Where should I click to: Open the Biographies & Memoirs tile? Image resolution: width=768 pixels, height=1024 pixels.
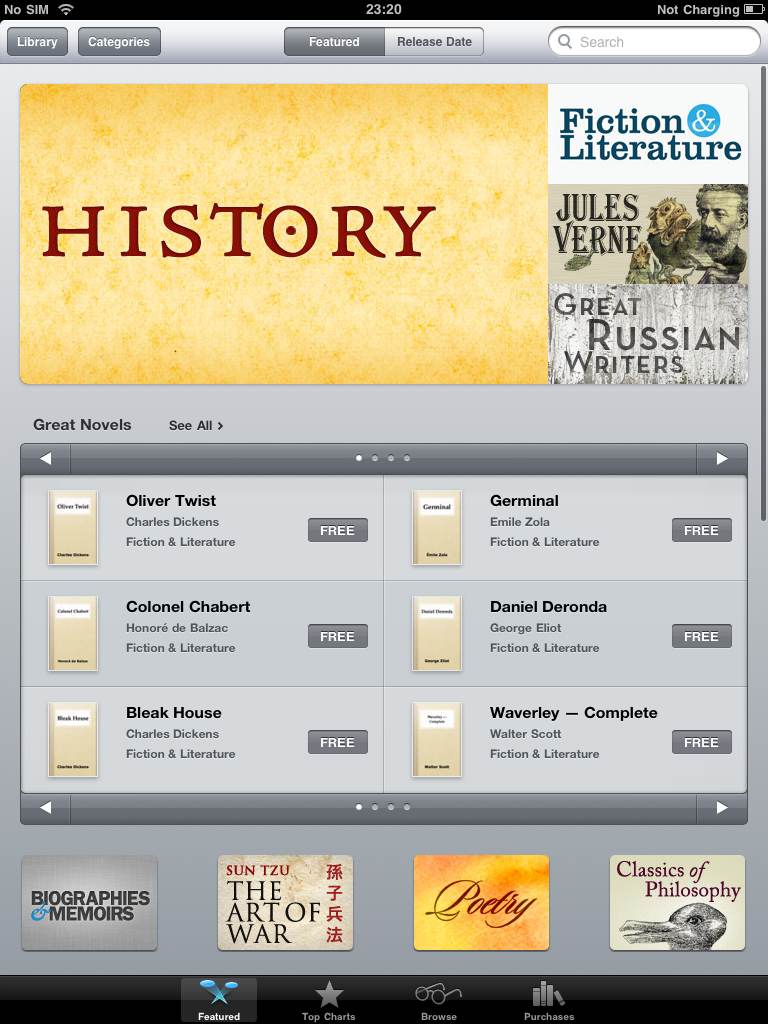point(89,903)
